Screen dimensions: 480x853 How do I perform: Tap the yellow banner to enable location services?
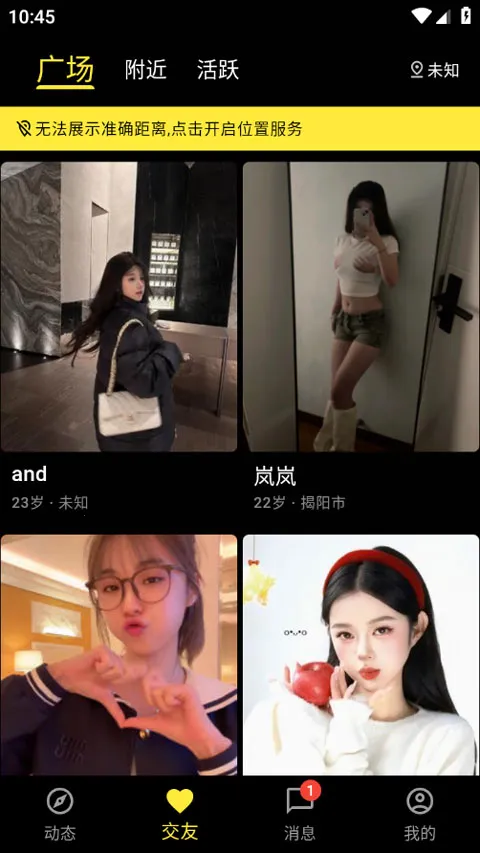pyautogui.click(x=240, y=129)
